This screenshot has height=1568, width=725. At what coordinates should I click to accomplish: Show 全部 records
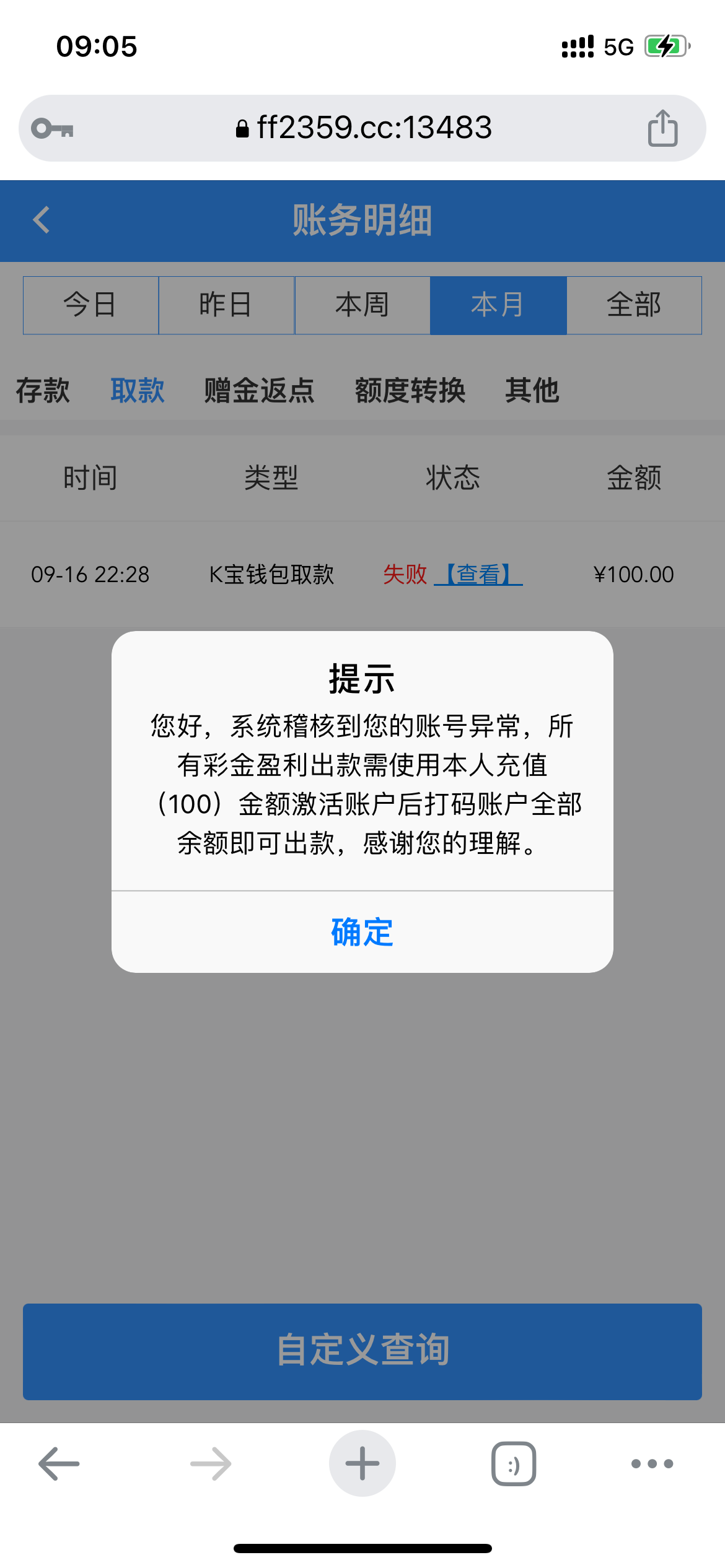point(634,305)
